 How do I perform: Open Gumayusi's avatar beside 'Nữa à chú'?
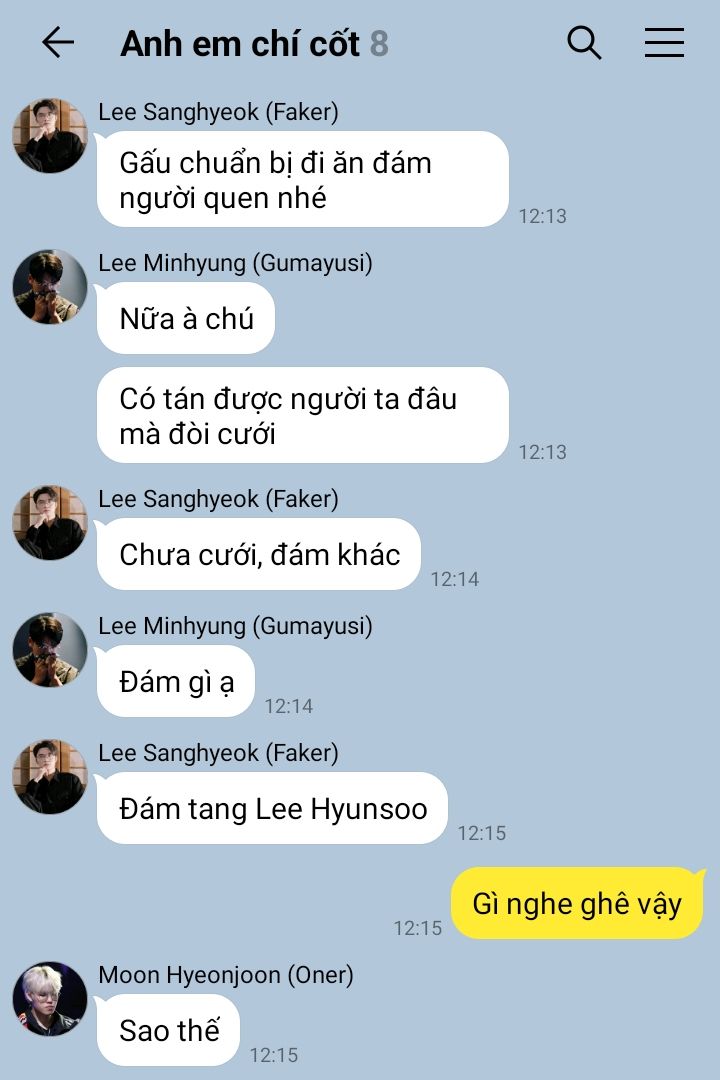[50, 287]
